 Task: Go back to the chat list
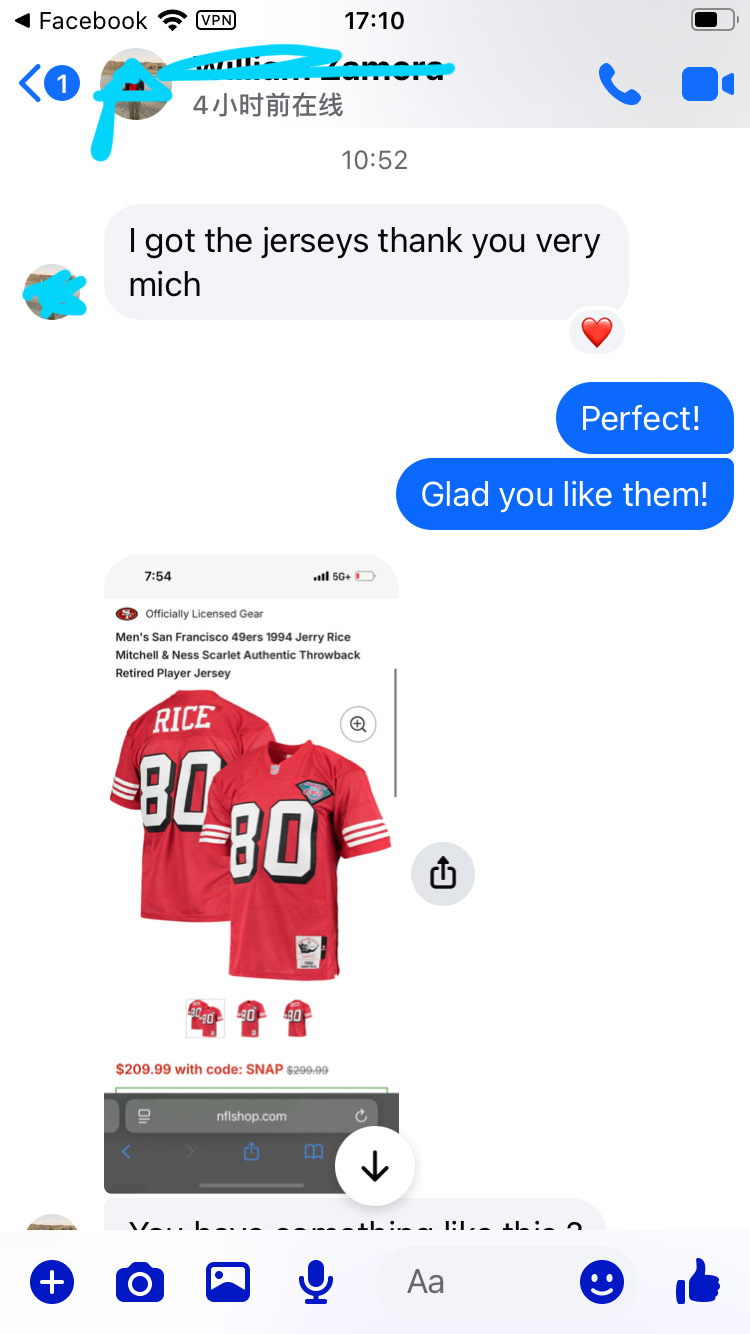[x=47, y=84]
